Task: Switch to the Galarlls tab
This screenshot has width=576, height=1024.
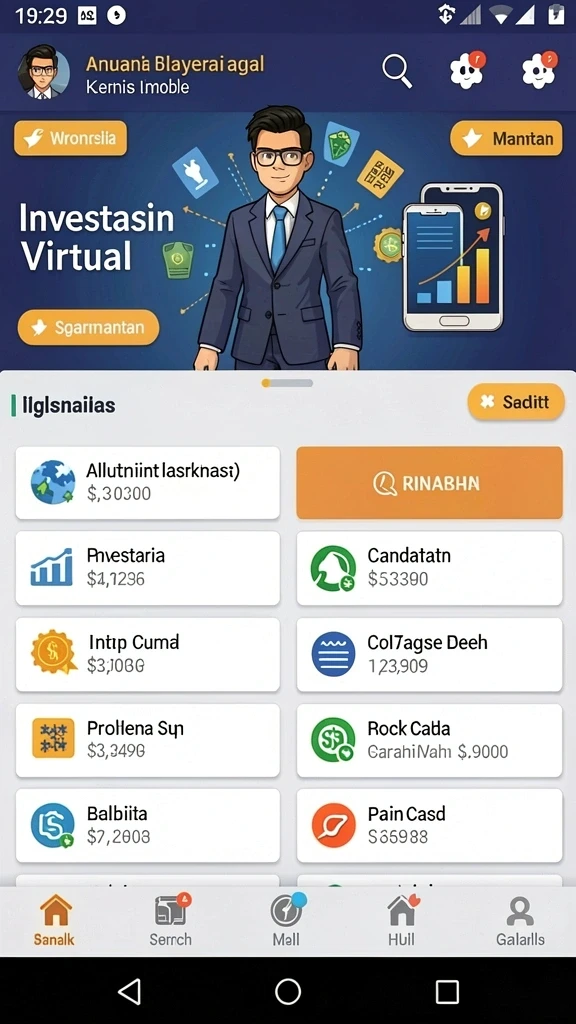Action: click(x=520, y=920)
